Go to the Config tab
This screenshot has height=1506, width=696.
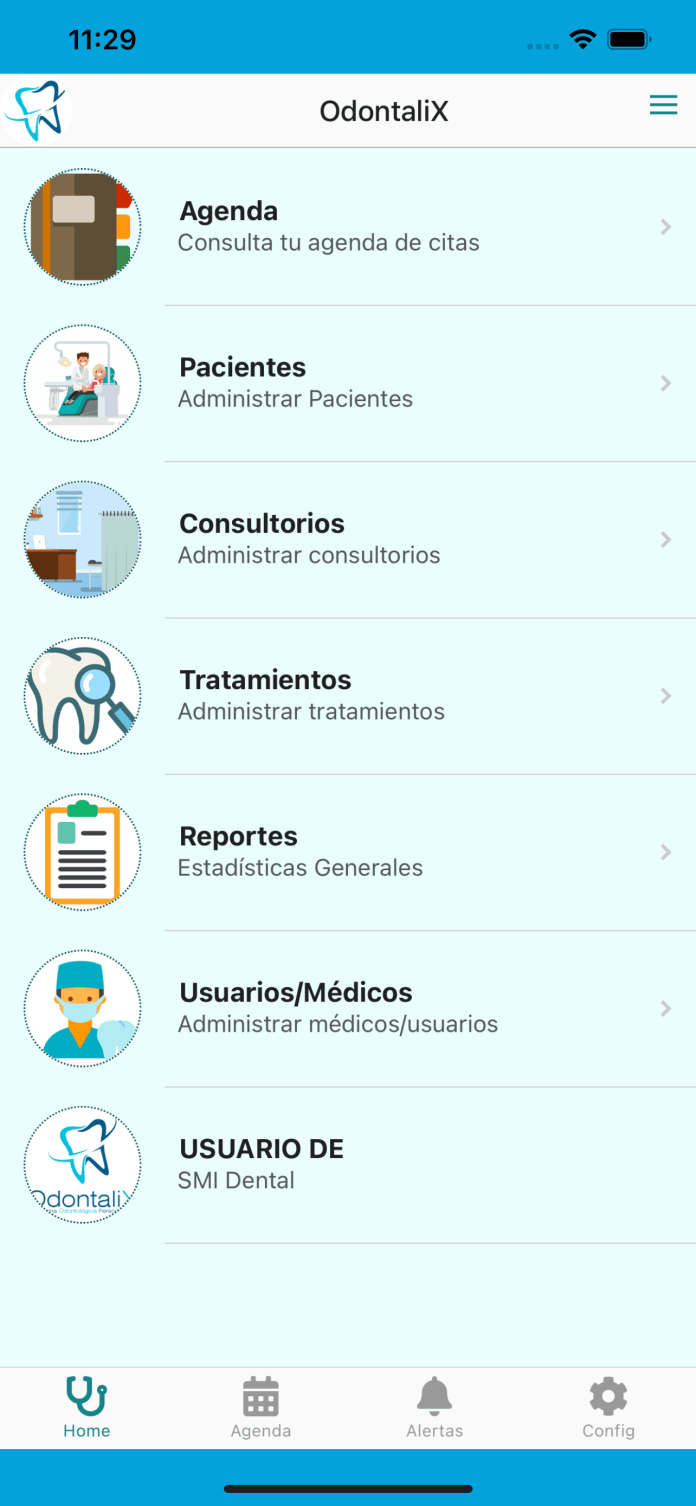click(x=608, y=1408)
